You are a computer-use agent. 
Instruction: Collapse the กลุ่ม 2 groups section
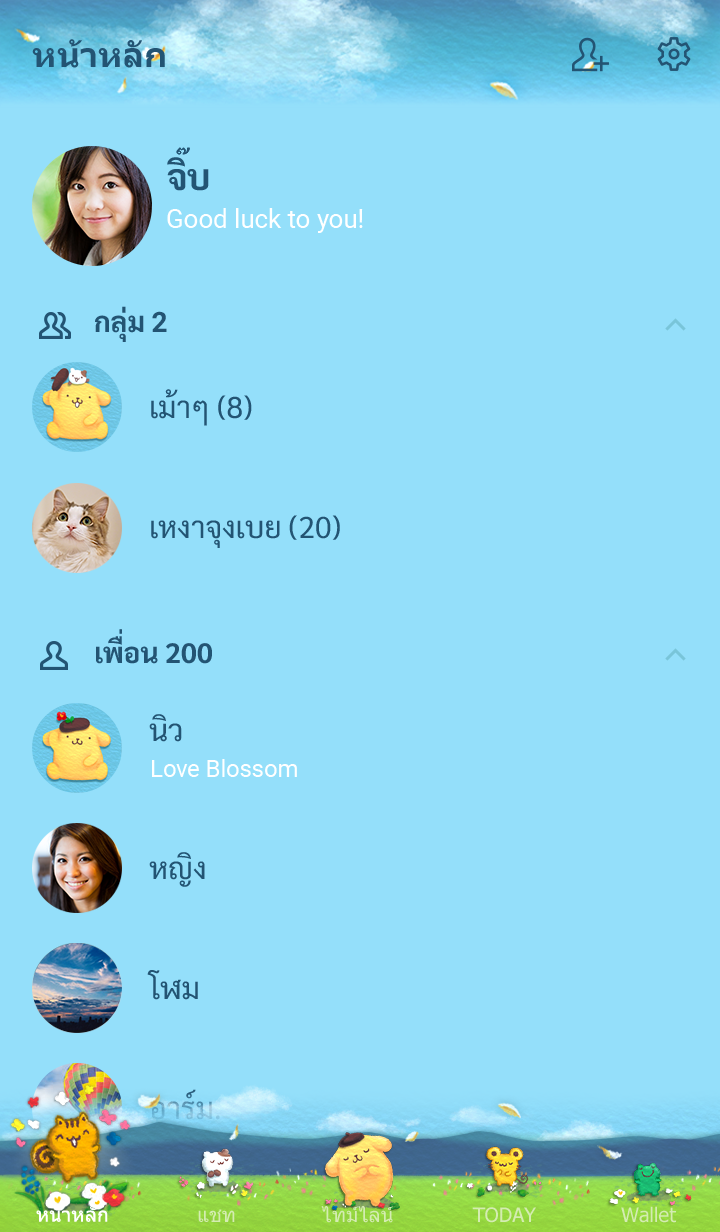(675, 324)
